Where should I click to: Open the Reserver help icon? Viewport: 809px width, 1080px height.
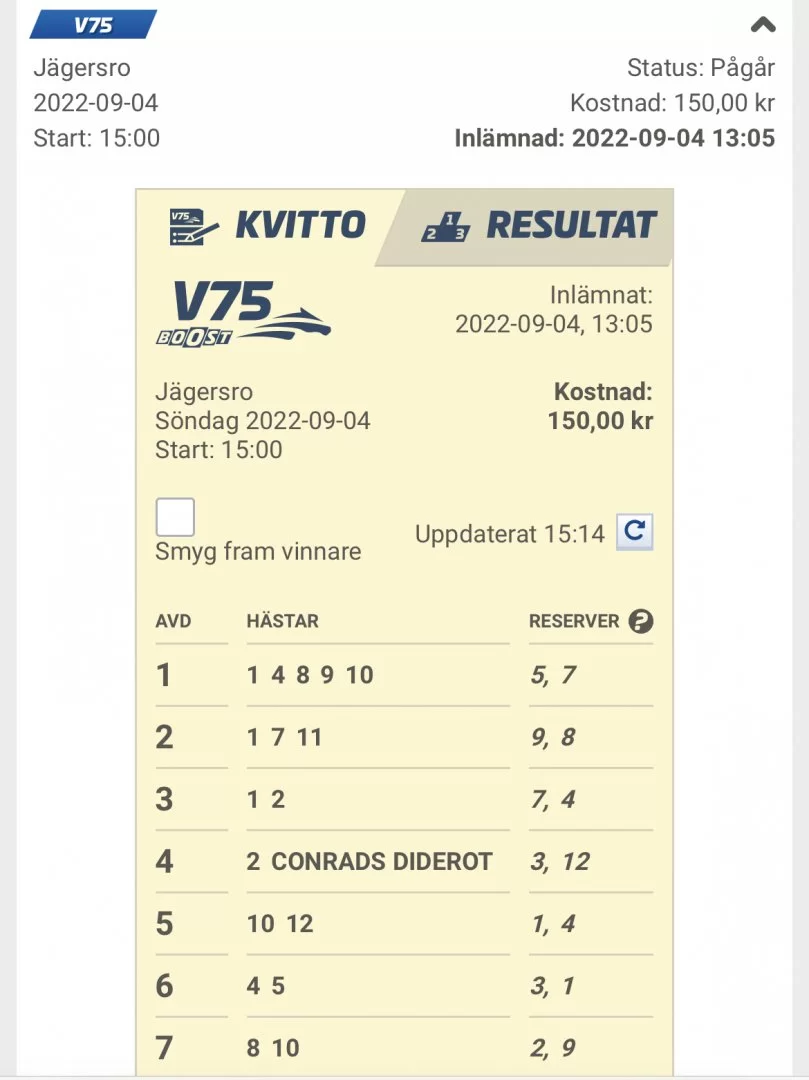coord(641,621)
